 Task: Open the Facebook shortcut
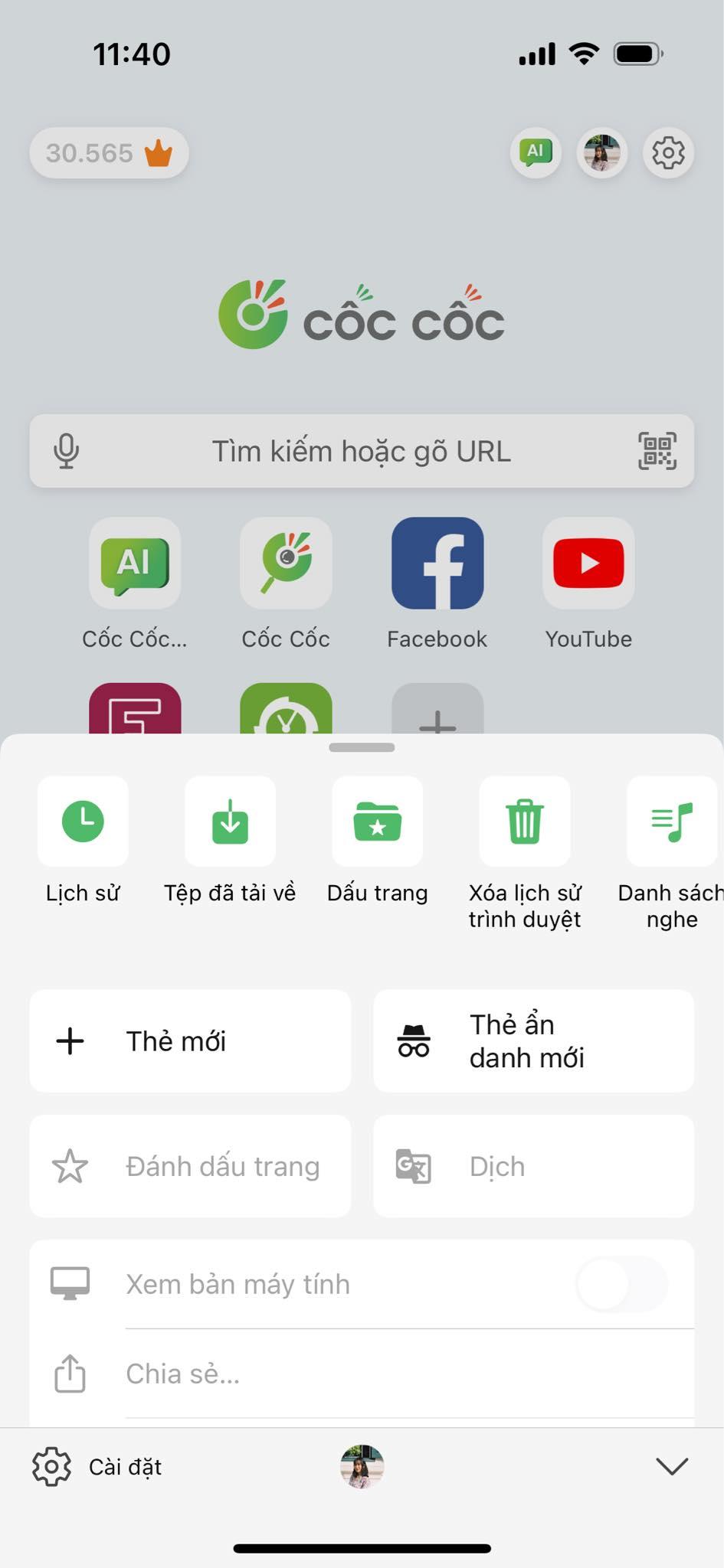[x=437, y=563]
